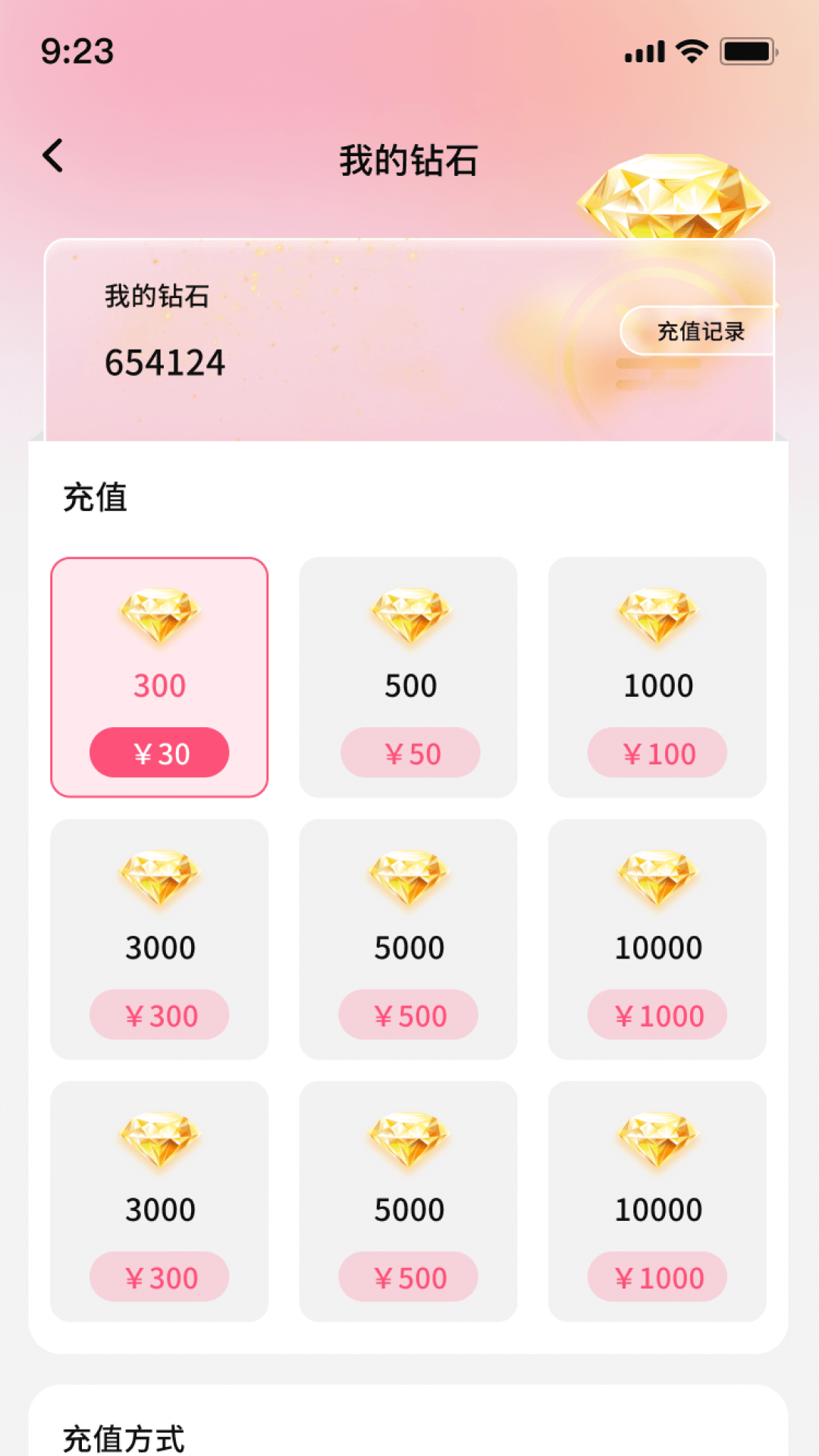Pick the 1000 diamonds for ¥100 package
Image resolution: width=819 pixels, height=1456 pixels.
click(657, 677)
